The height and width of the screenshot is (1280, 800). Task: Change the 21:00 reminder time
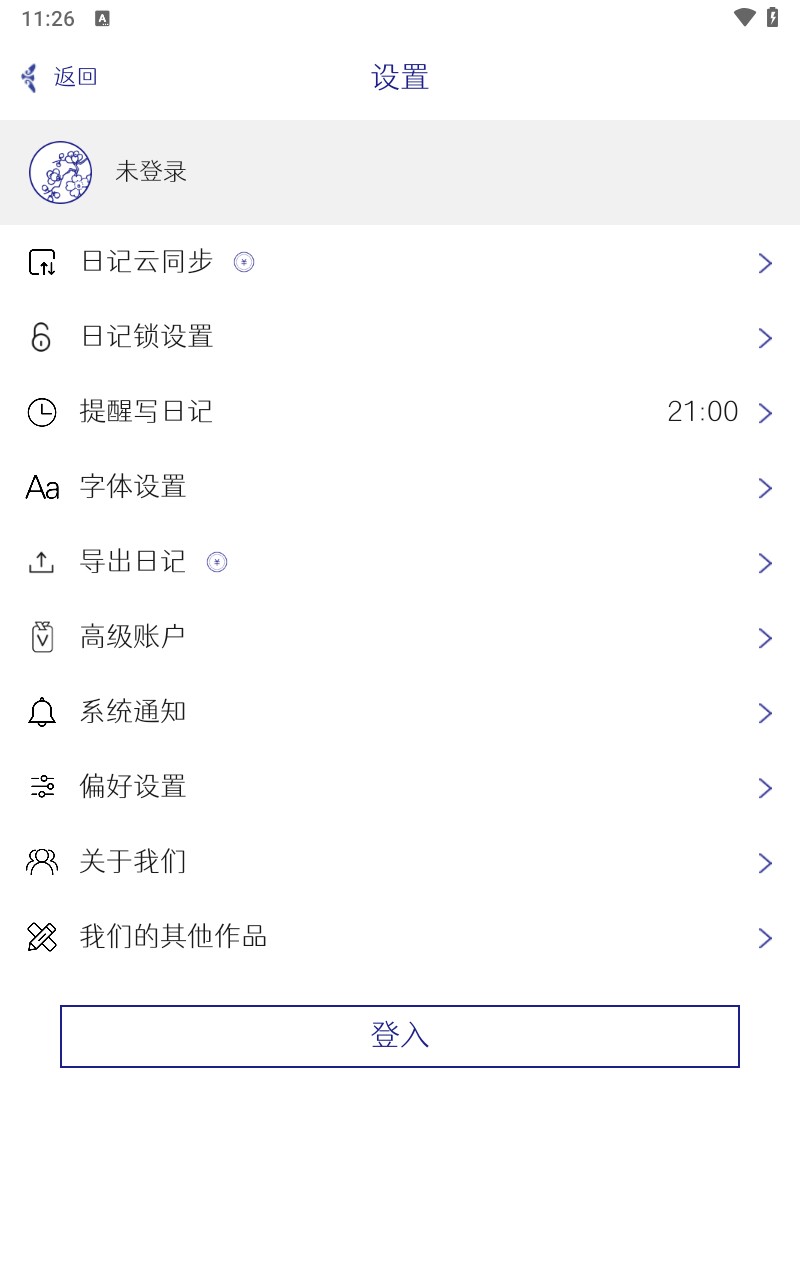701,411
